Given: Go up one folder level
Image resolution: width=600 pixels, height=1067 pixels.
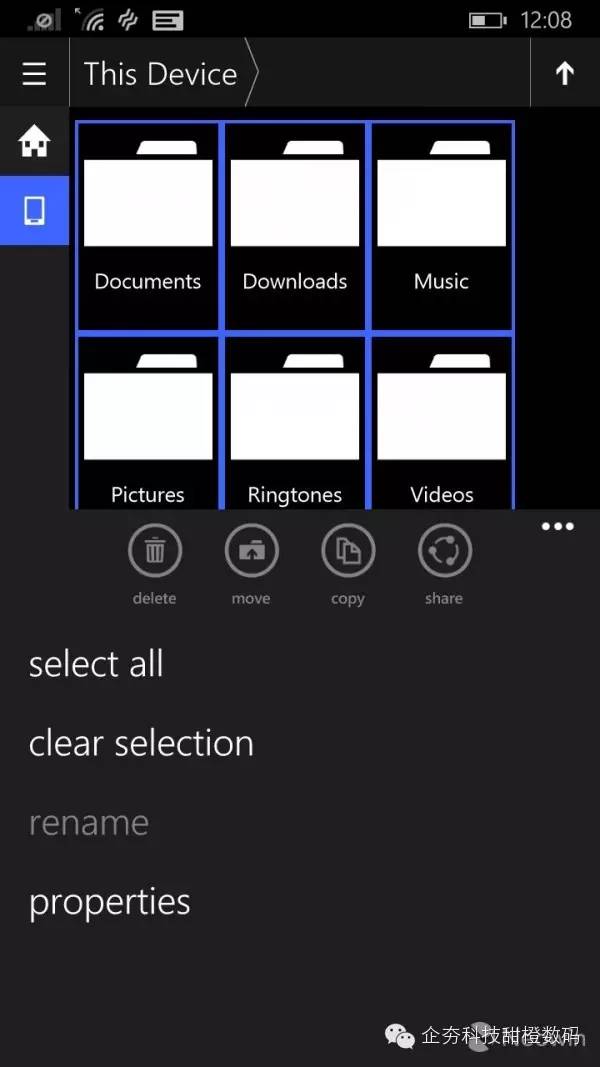Looking at the screenshot, I should click(x=565, y=73).
